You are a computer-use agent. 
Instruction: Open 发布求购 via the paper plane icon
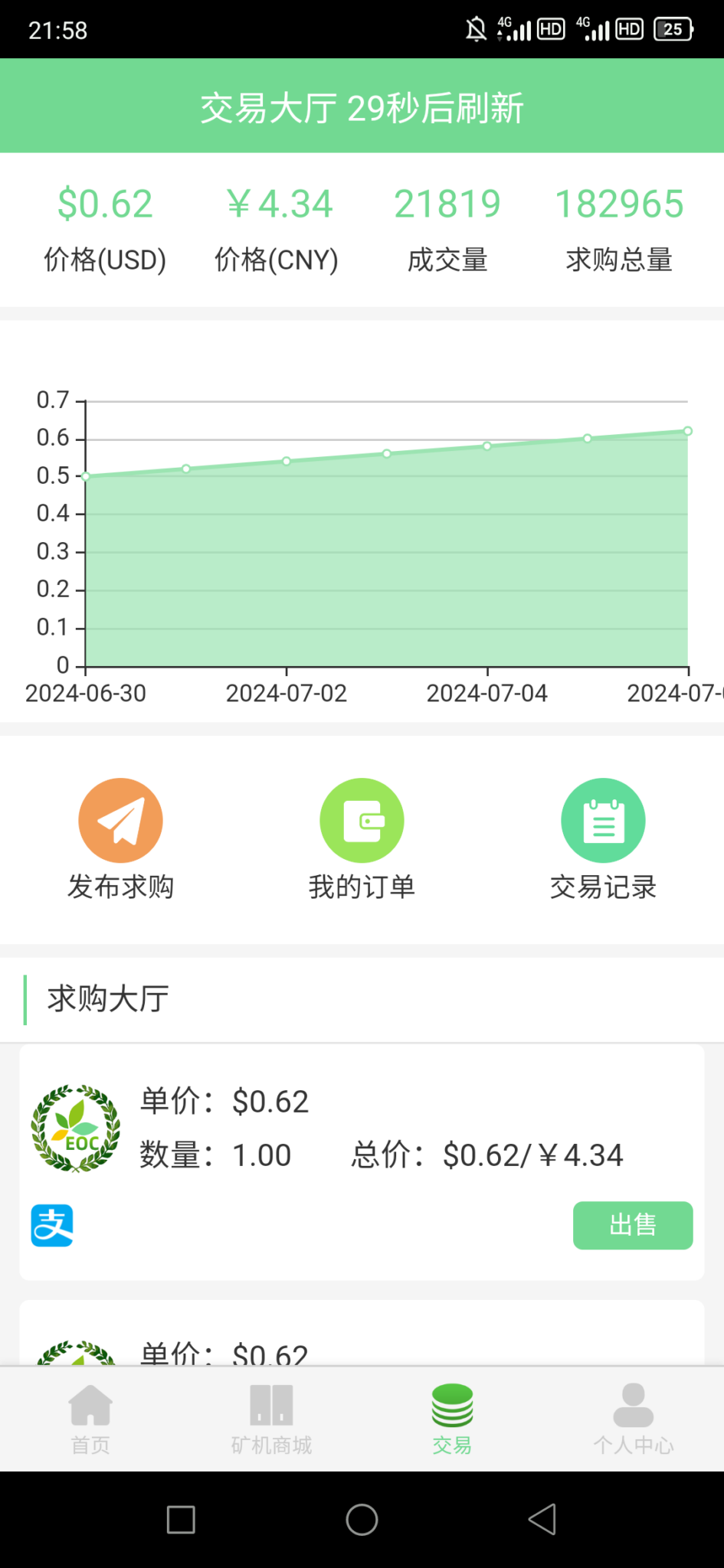120,819
